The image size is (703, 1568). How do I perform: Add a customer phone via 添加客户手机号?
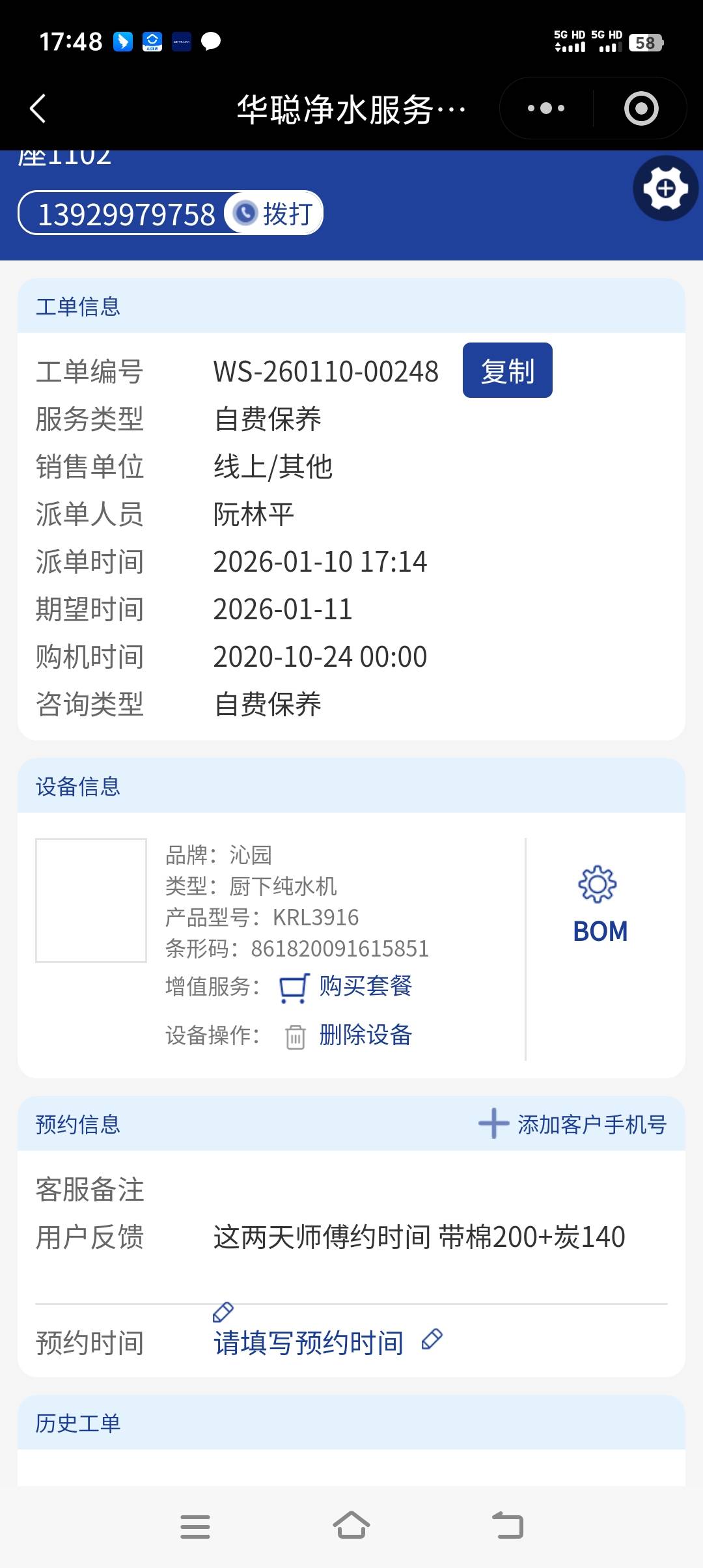(573, 1124)
